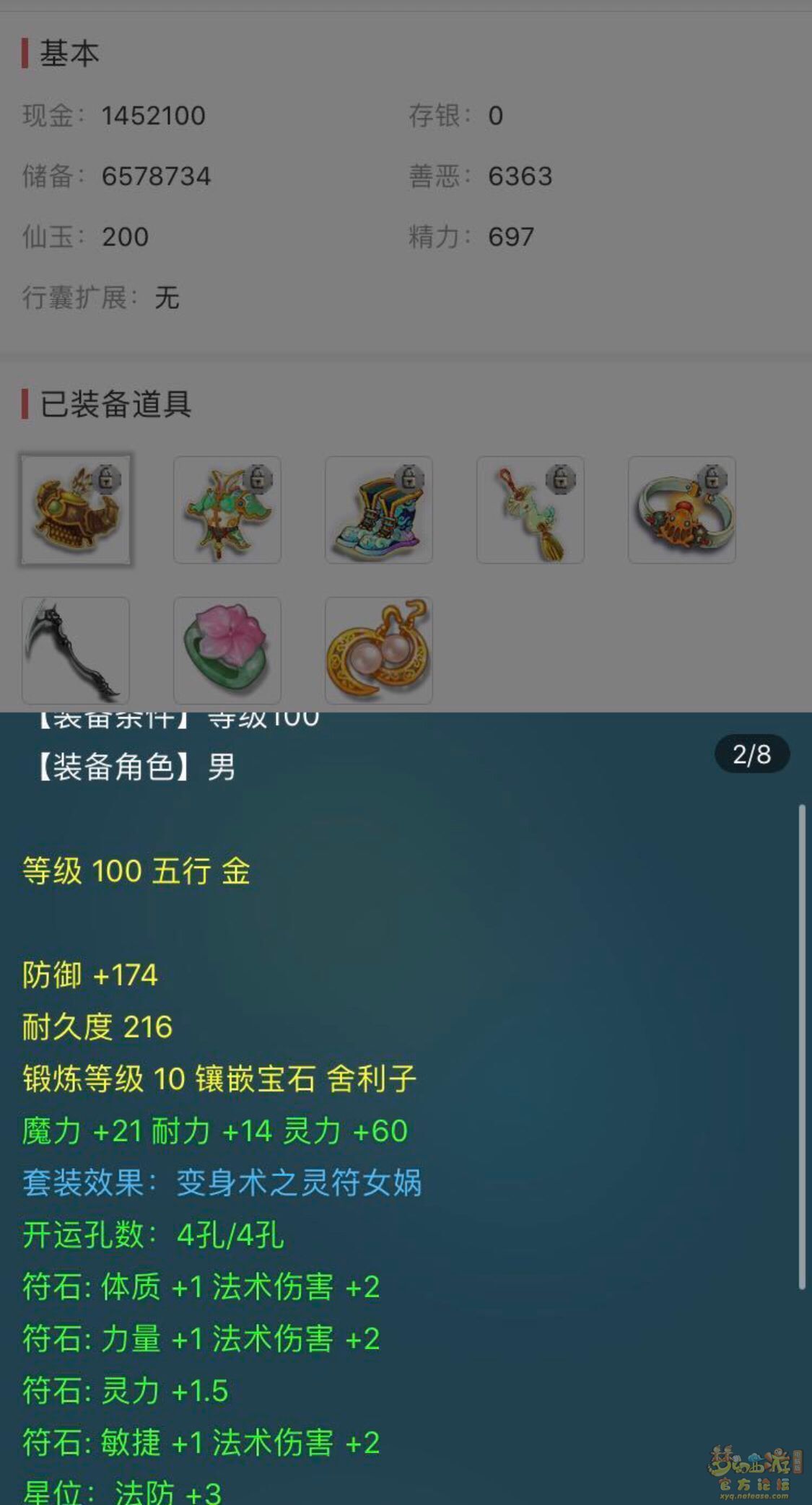Screen dimensions: 812x1505
Task: Select the golden helmet equipment item
Action: click(x=76, y=510)
